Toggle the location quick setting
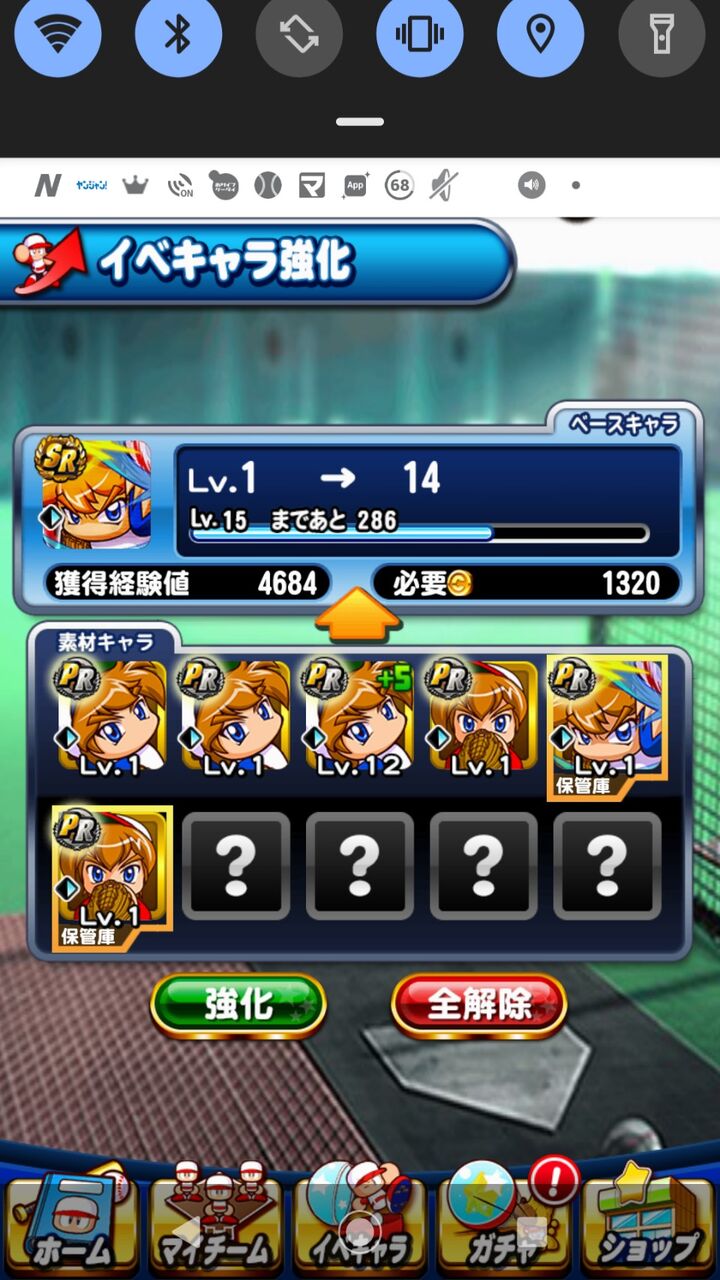Image resolution: width=720 pixels, height=1280 pixels. point(541,35)
